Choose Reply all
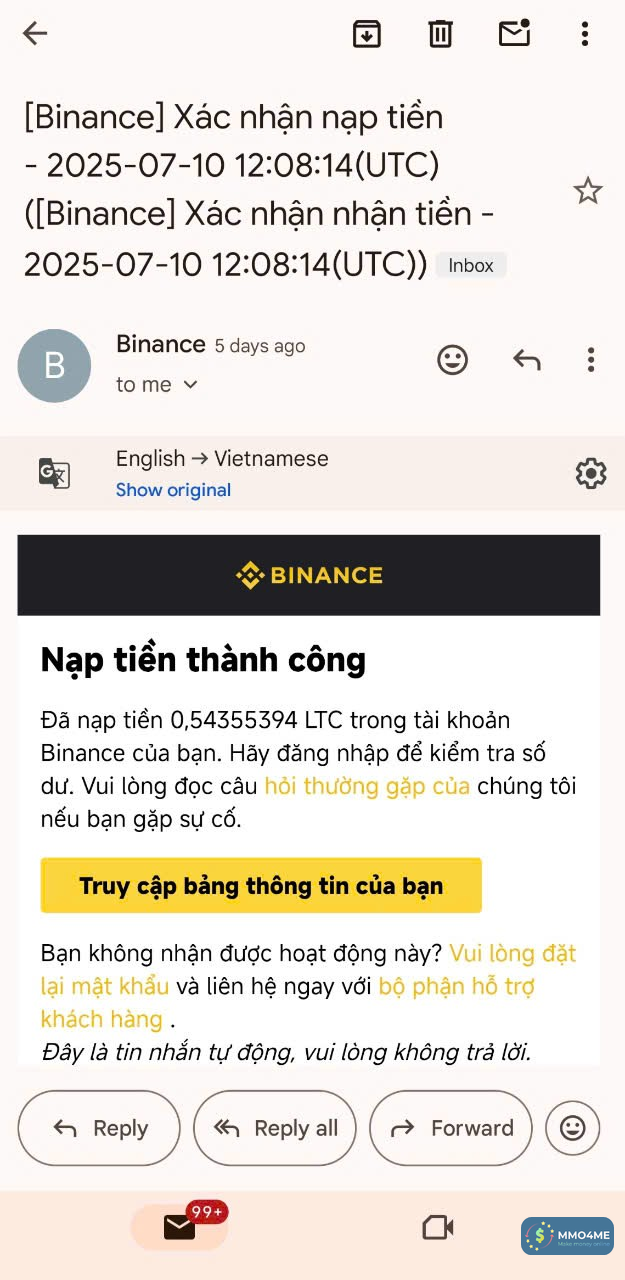Screen dimensions: 625x1280 275,1128
